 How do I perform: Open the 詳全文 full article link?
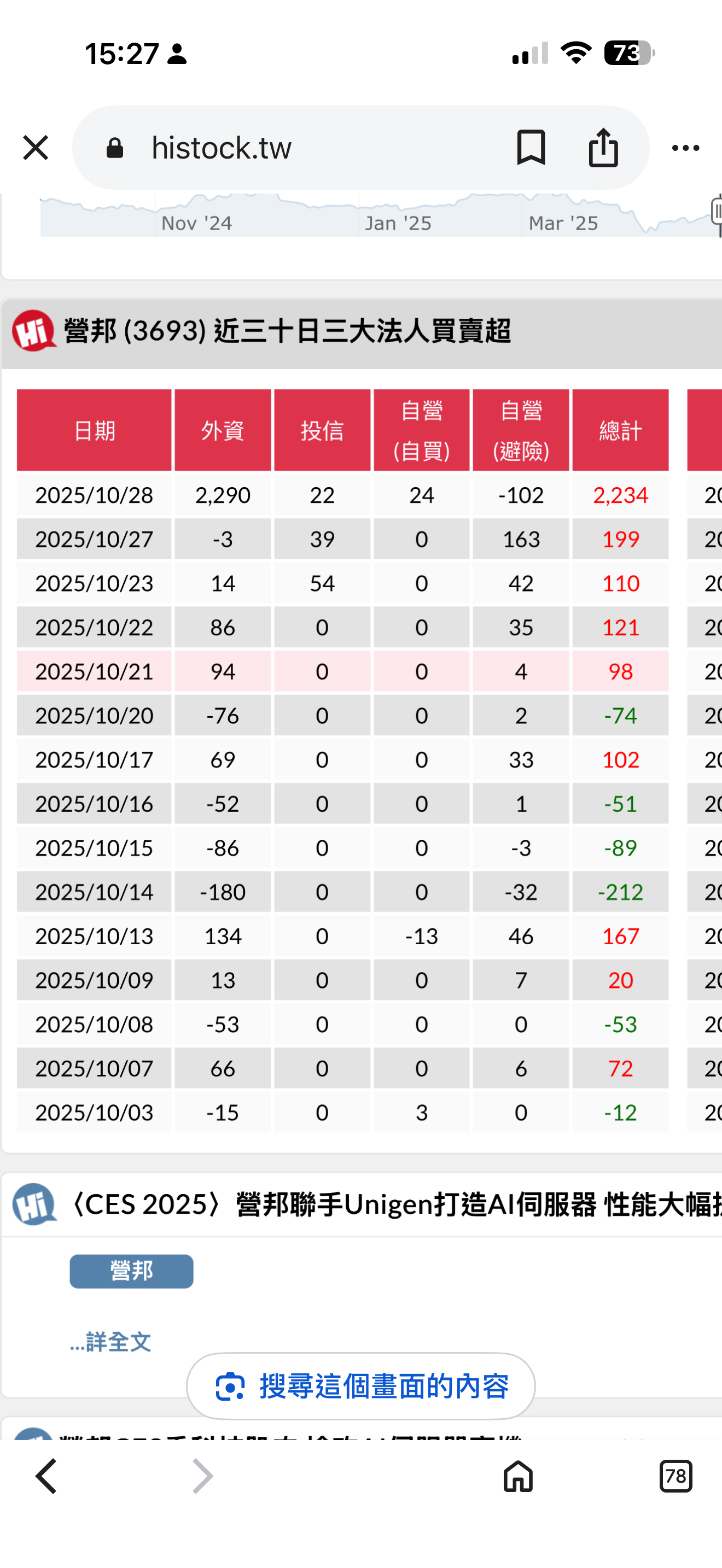point(111,1342)
